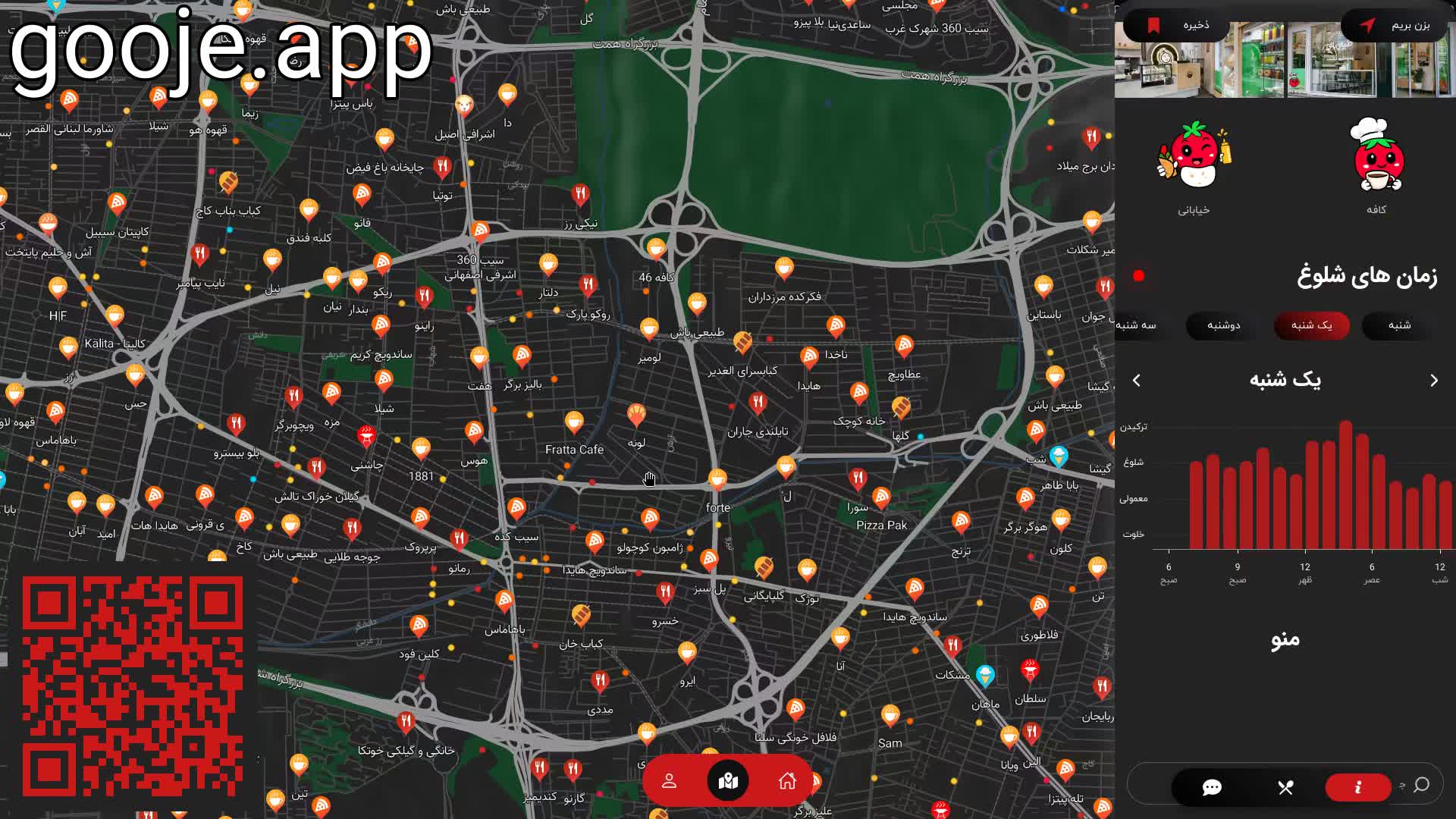Go to next day with right chevron
1456x819 pixels.
[1433, 381]
